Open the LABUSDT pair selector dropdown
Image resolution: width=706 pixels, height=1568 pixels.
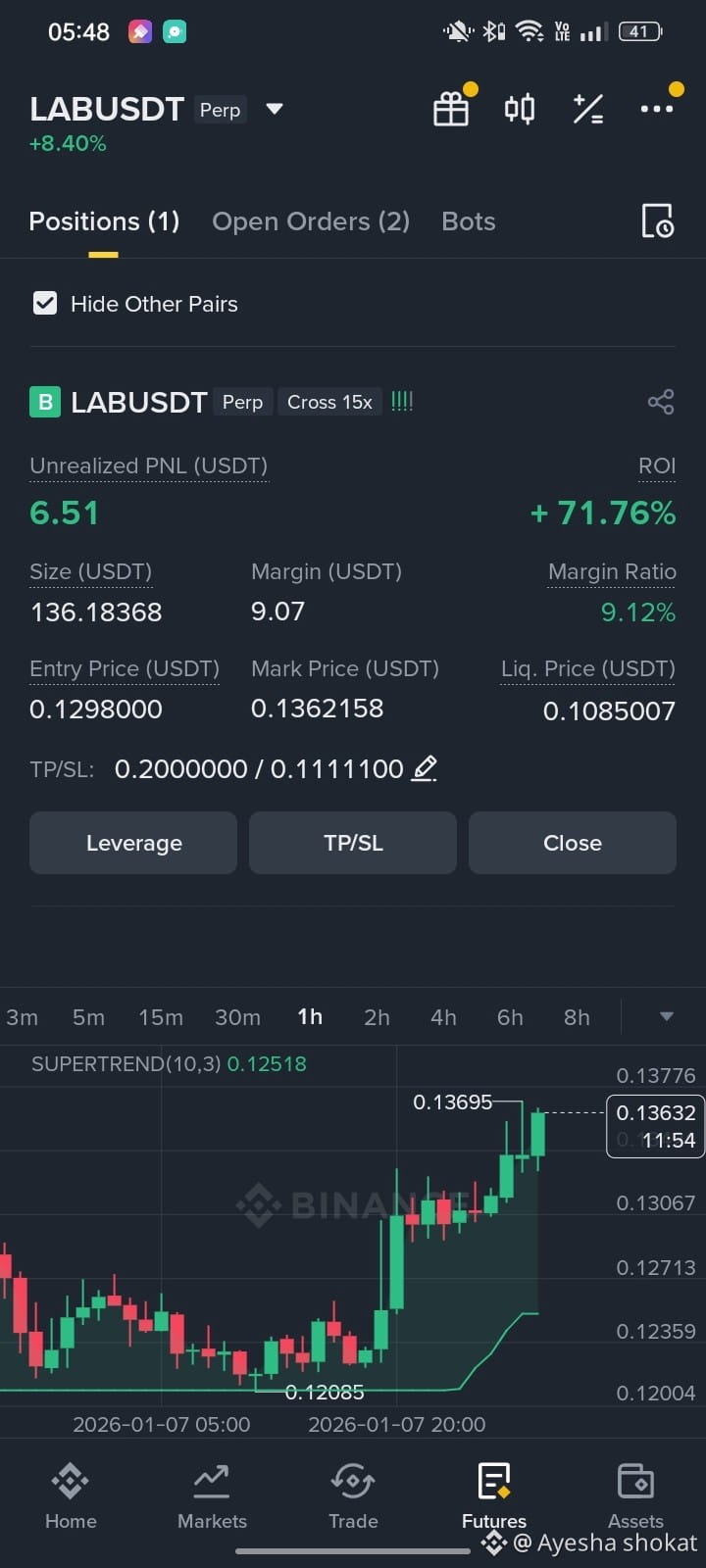(x=275, y=109)
